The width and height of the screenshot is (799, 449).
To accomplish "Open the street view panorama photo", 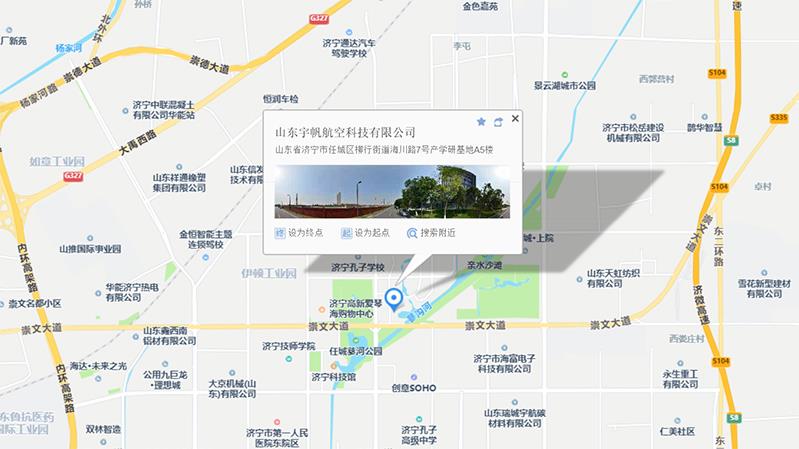I will tap(392, 191).
